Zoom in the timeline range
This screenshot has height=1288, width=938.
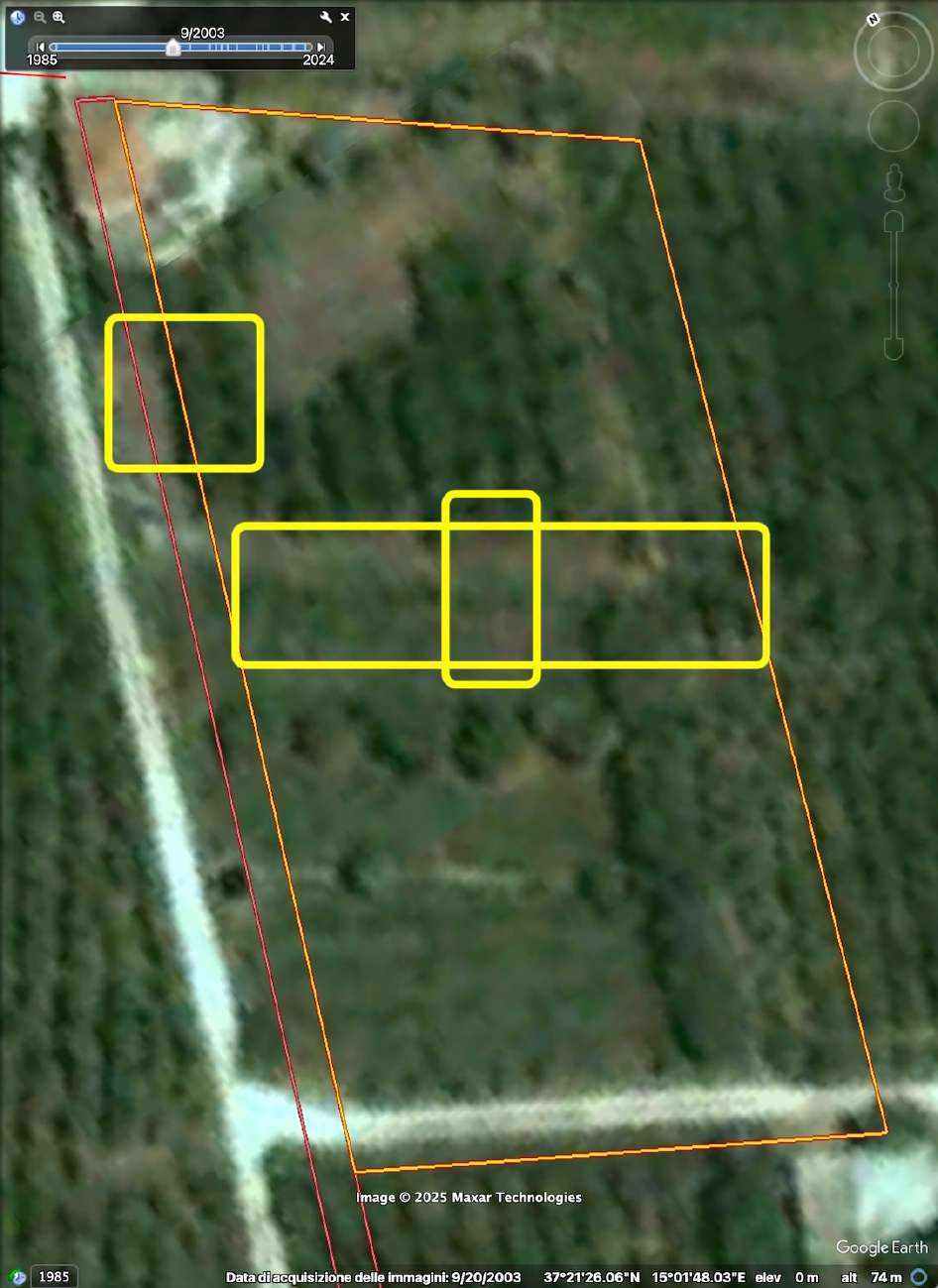pos(59,17)
